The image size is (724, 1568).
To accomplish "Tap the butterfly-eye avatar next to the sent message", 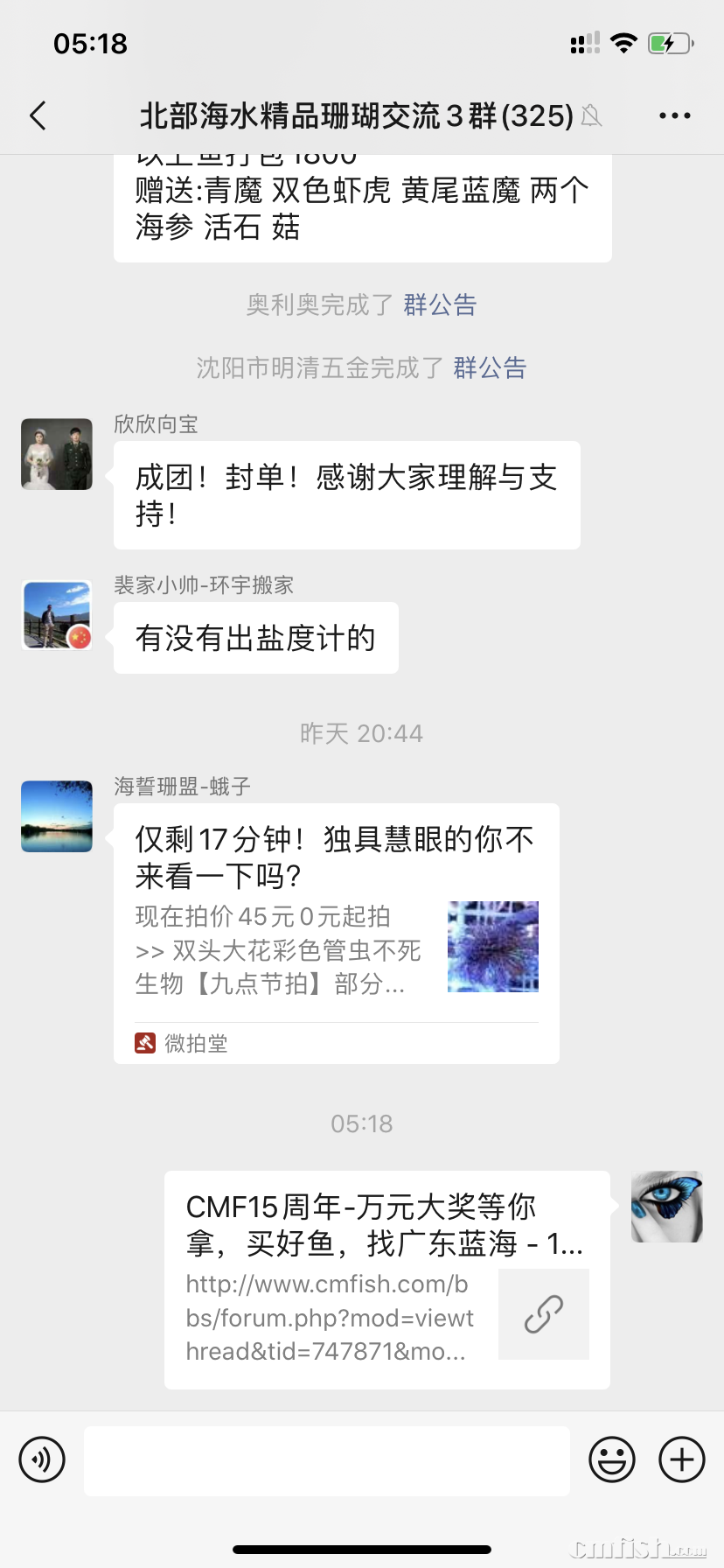I will pyautogui.click(x=666, y=1207).
